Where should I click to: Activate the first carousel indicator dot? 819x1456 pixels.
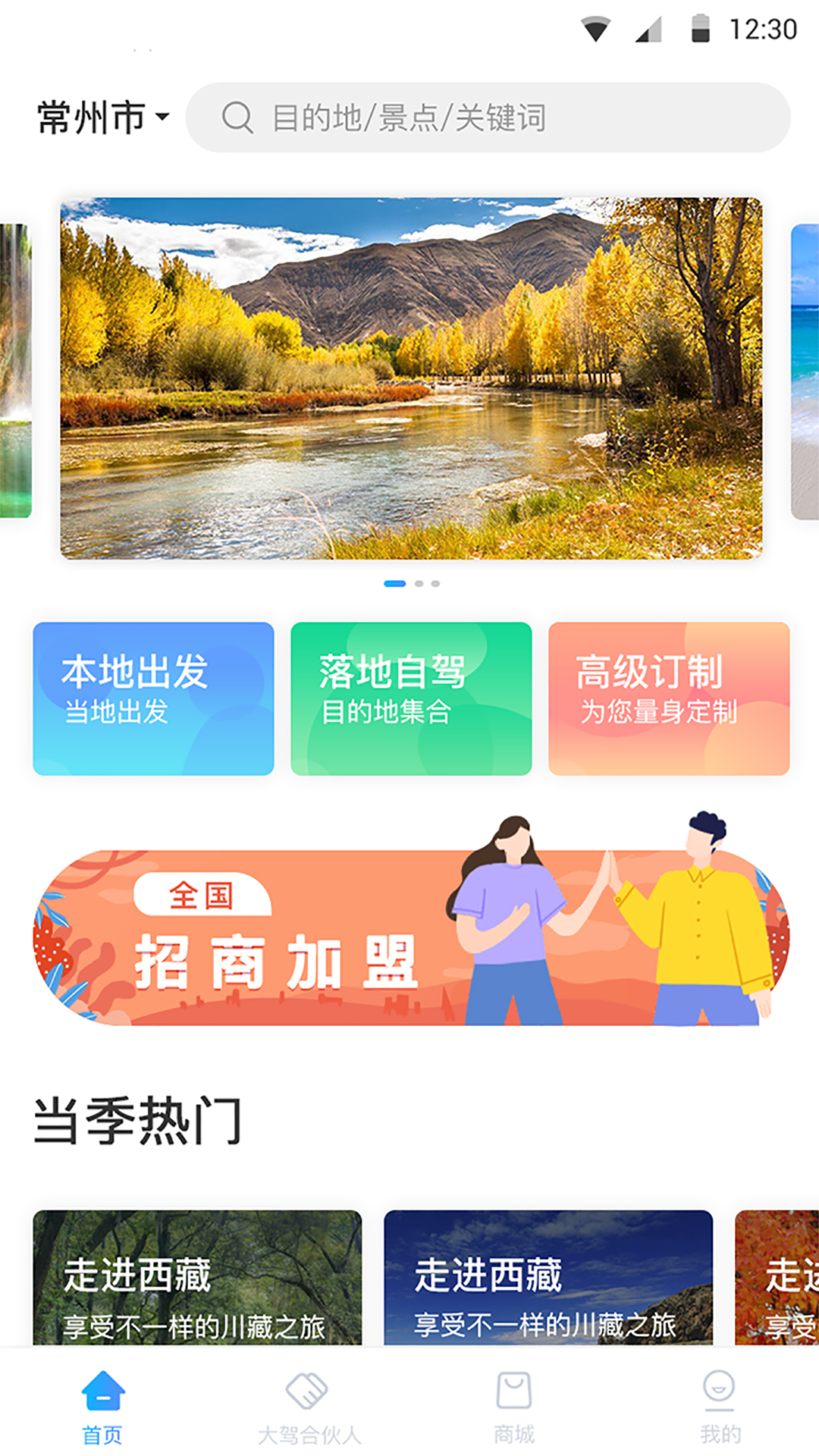point(395,584)
